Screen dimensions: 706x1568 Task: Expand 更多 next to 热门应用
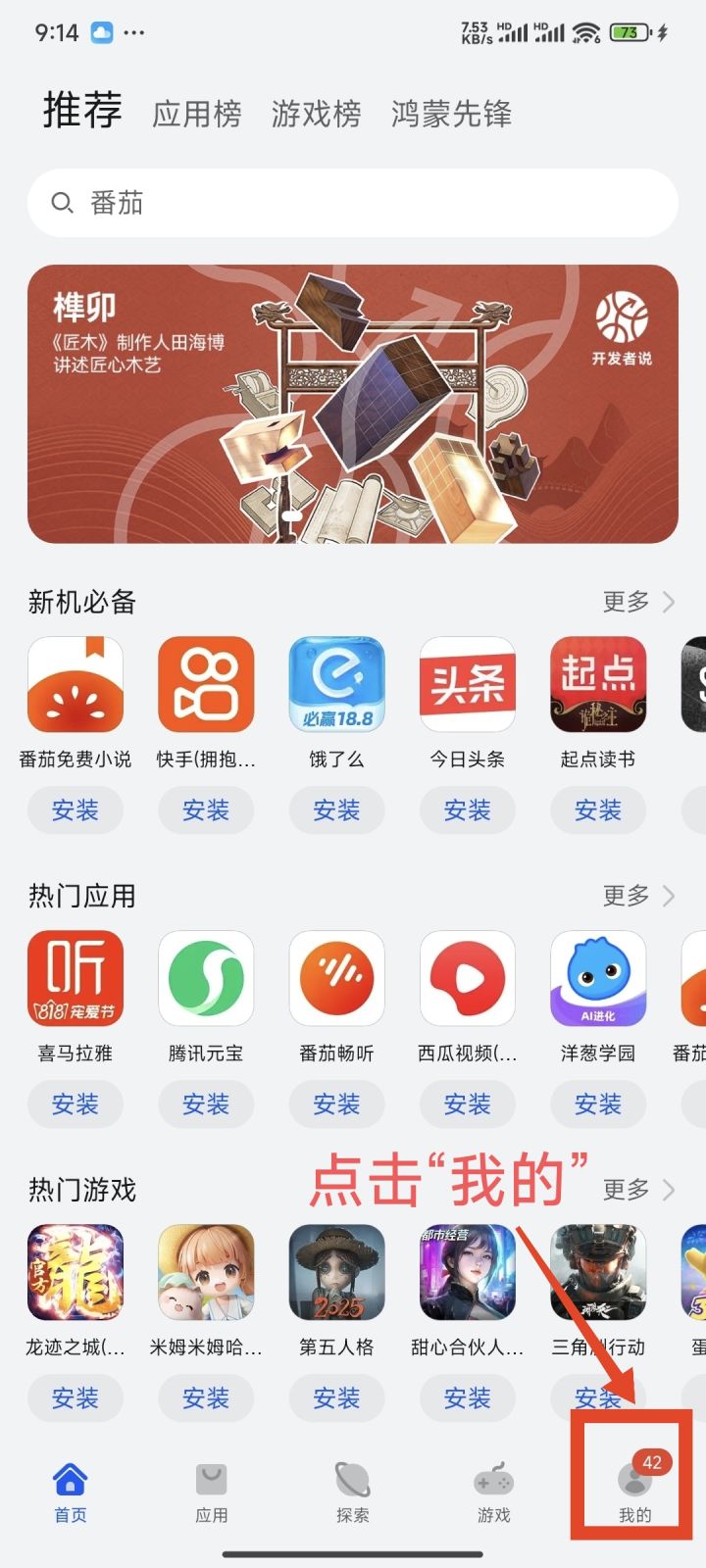click(x=637, y=896)
